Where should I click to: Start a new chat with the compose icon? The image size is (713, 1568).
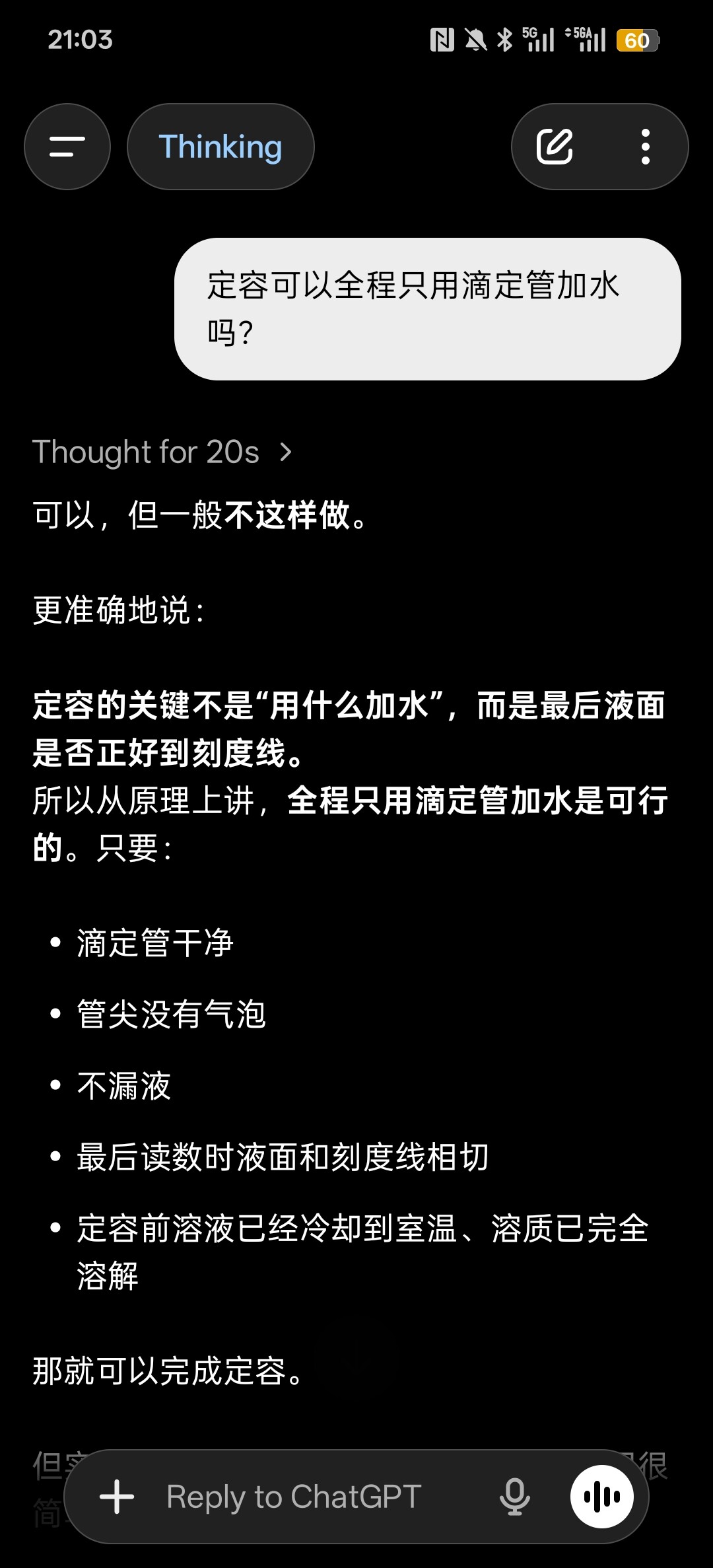(555, 147)
